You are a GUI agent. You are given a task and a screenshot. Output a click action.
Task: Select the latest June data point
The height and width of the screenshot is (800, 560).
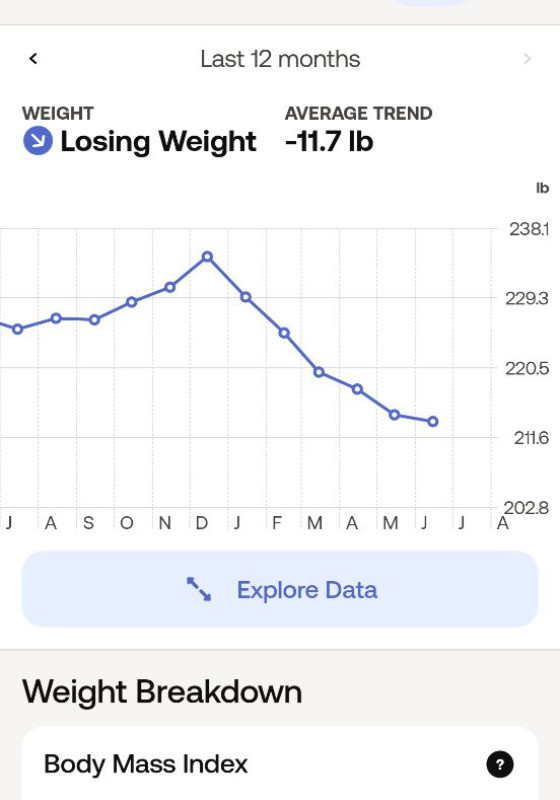click(433, 421)
